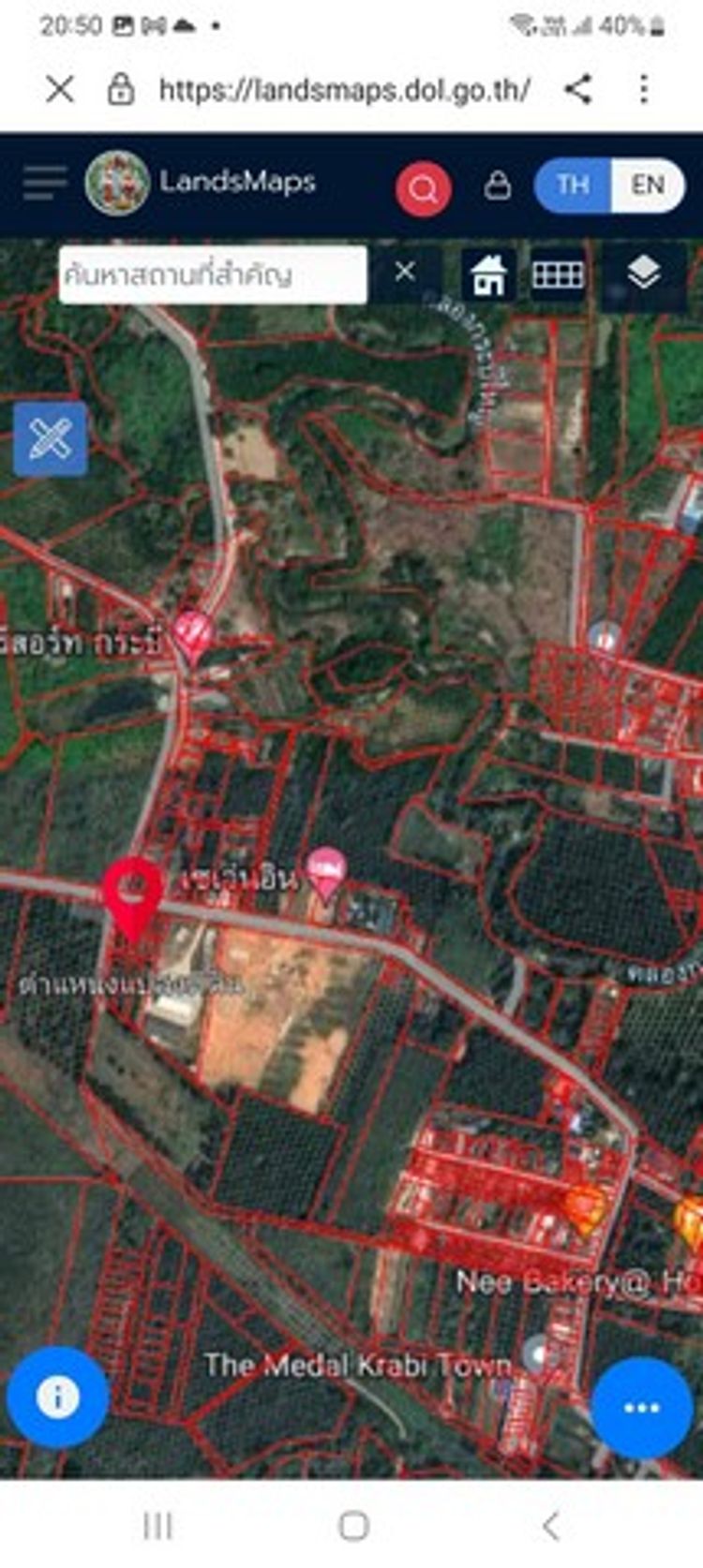The image size is (703, 1568).
Task: Open the lock login icon
Action: [x=498, y=185]
